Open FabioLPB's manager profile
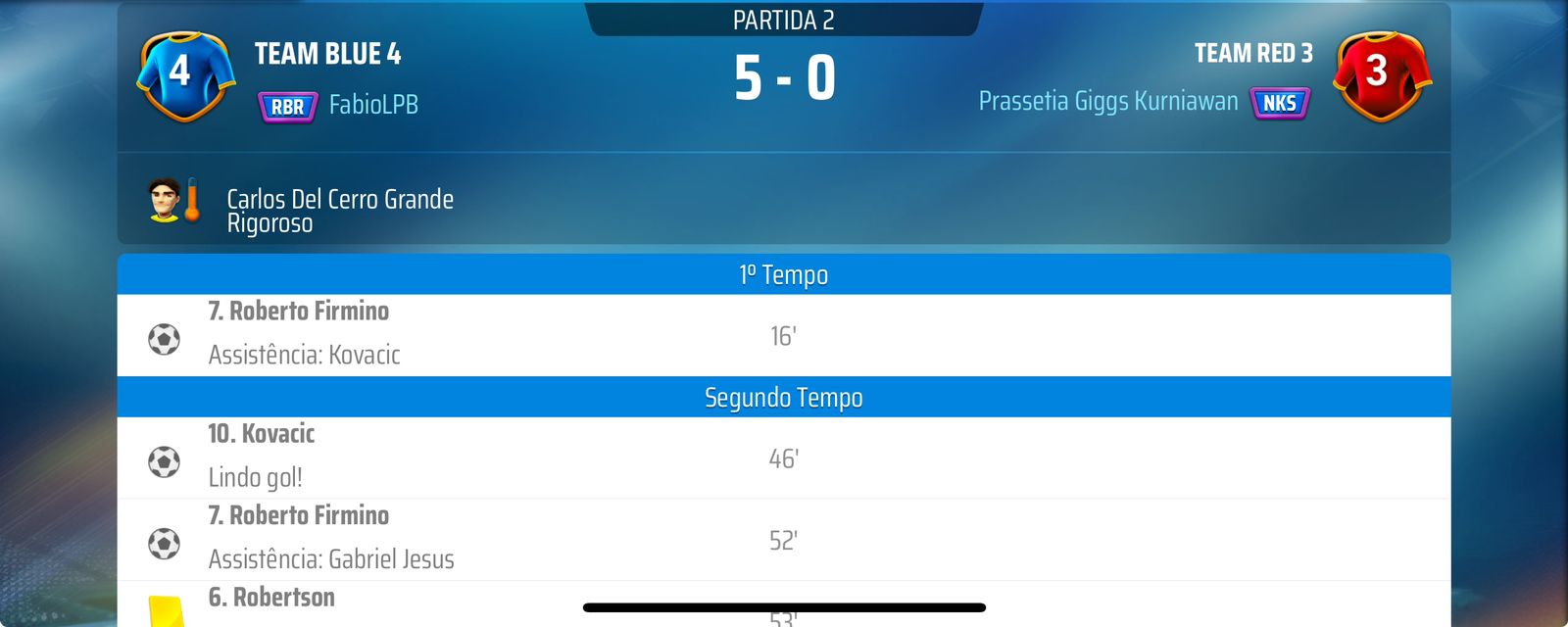This screenshot has height=627, width=1568. click(373, 105)
